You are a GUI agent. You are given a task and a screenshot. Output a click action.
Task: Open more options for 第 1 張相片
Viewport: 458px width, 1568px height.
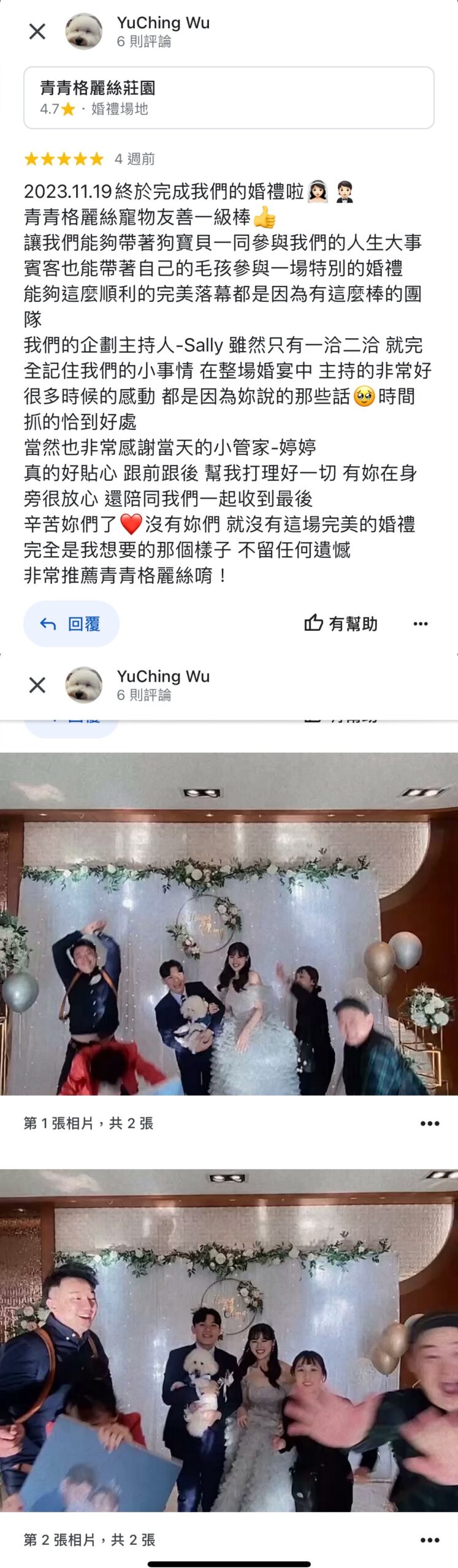pyautogui.click(x=429, y=1123)
